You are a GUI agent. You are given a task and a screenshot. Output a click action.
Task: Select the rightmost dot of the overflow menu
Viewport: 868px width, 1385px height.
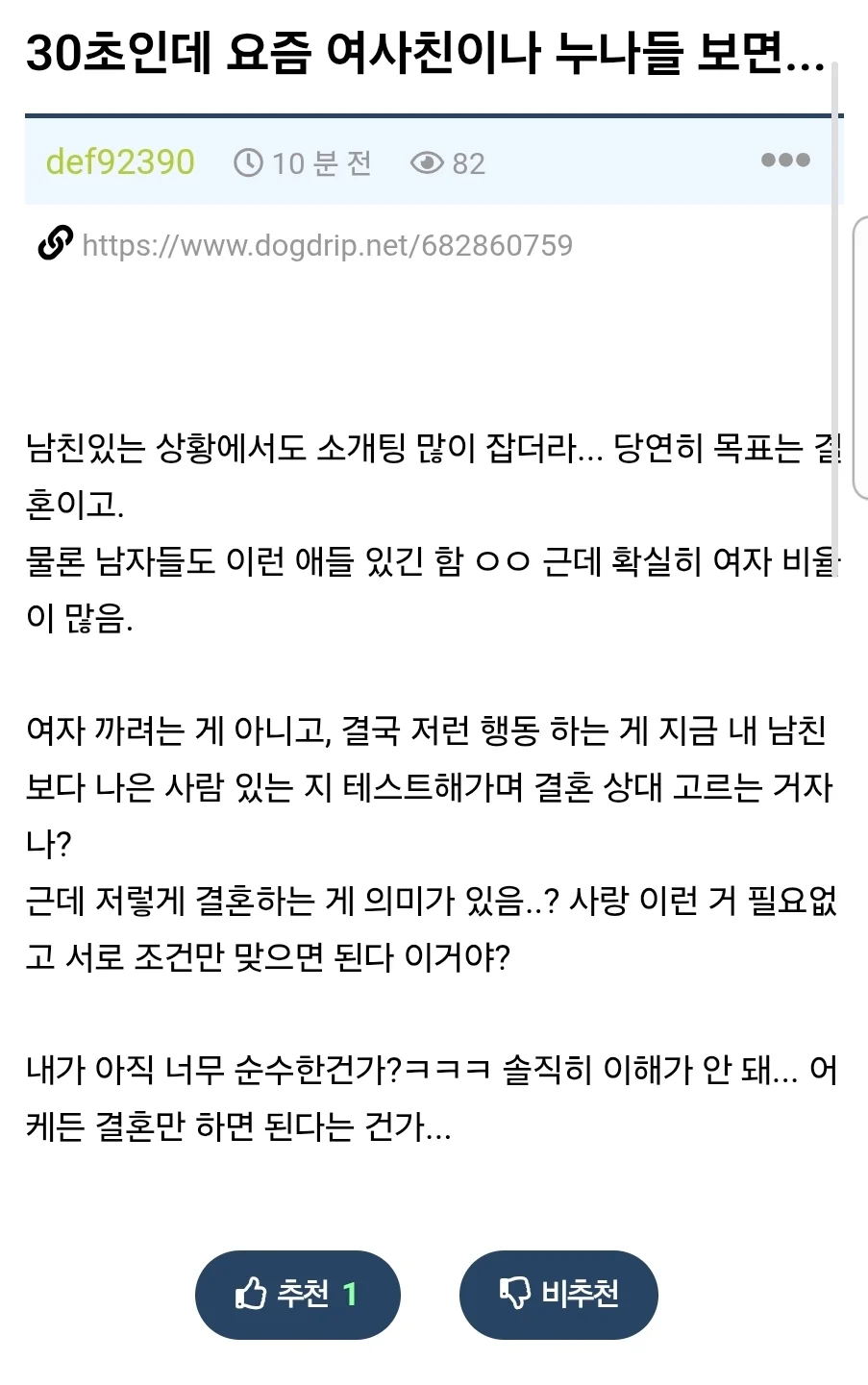(802, 161)
